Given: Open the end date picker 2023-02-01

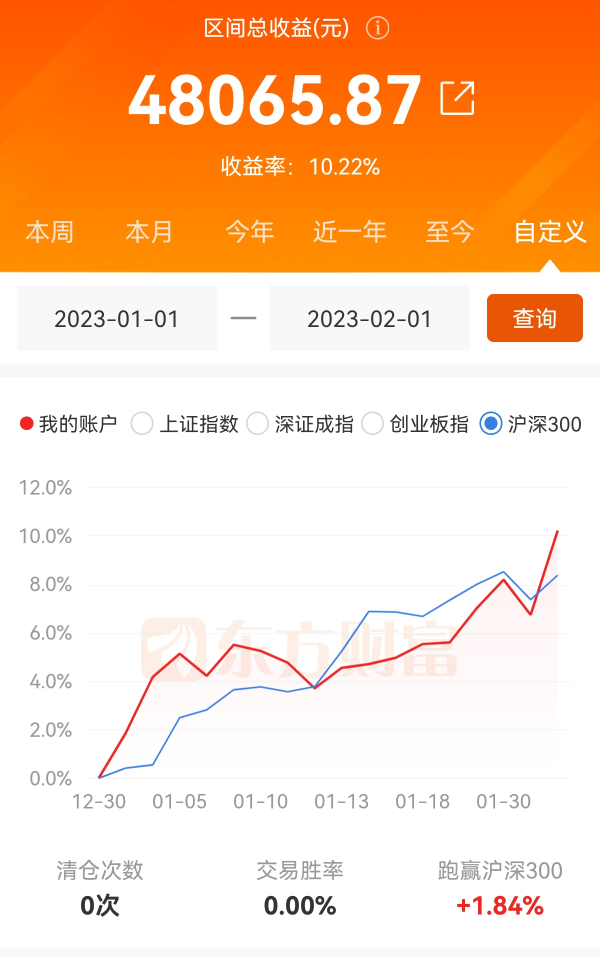Looking at the screenshot, I should (369, 319).
